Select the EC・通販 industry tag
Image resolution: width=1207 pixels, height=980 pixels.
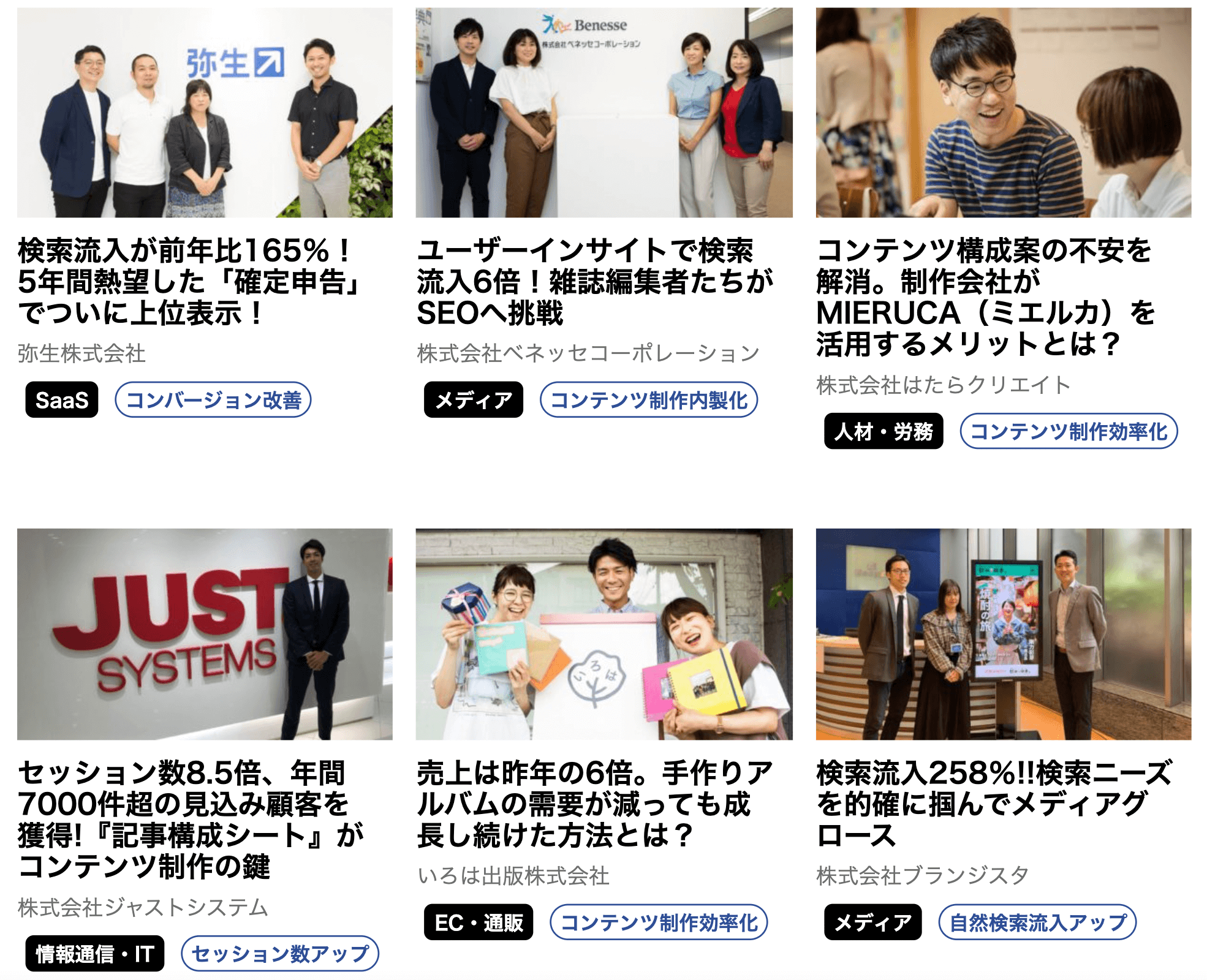click(x=478, y=922)
